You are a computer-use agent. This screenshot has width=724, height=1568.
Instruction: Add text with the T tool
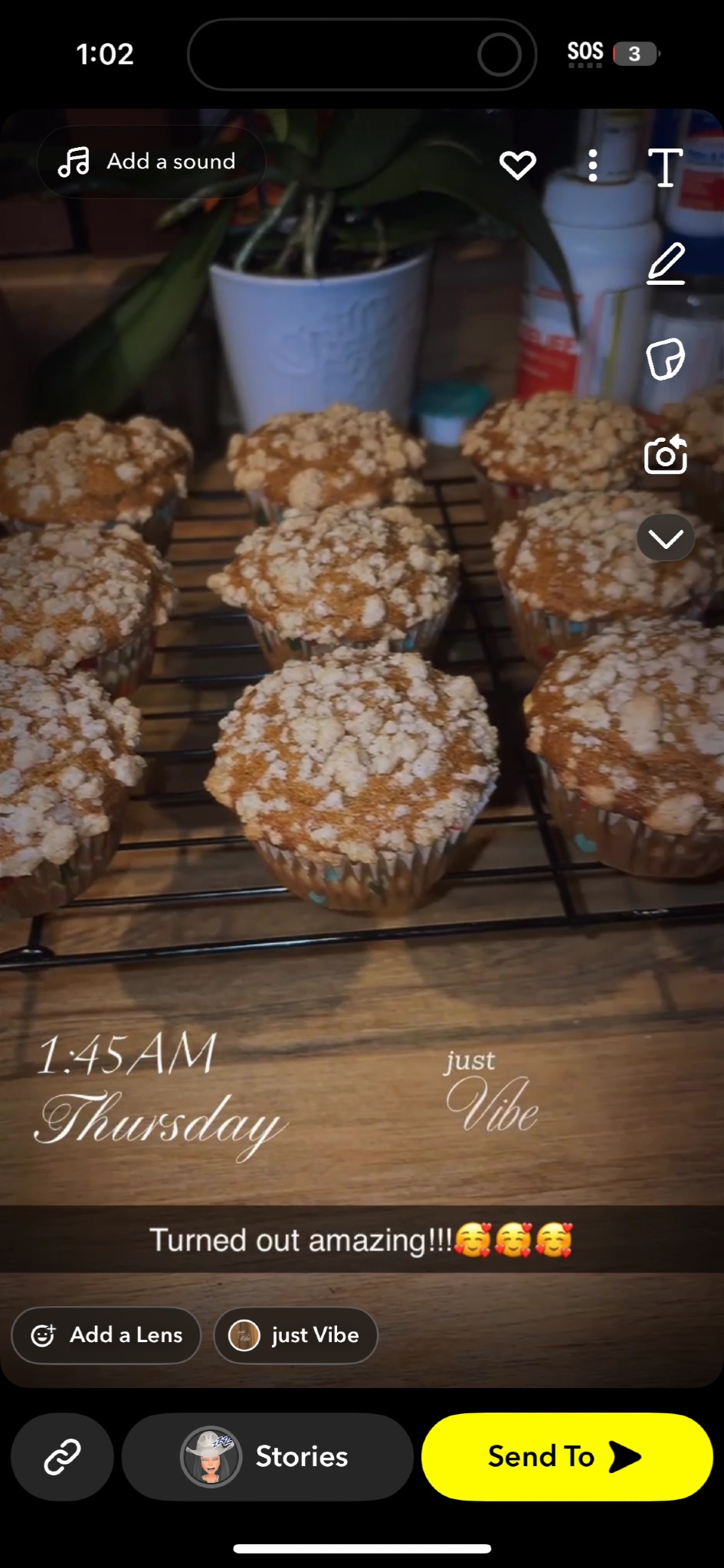pos(665,167)
